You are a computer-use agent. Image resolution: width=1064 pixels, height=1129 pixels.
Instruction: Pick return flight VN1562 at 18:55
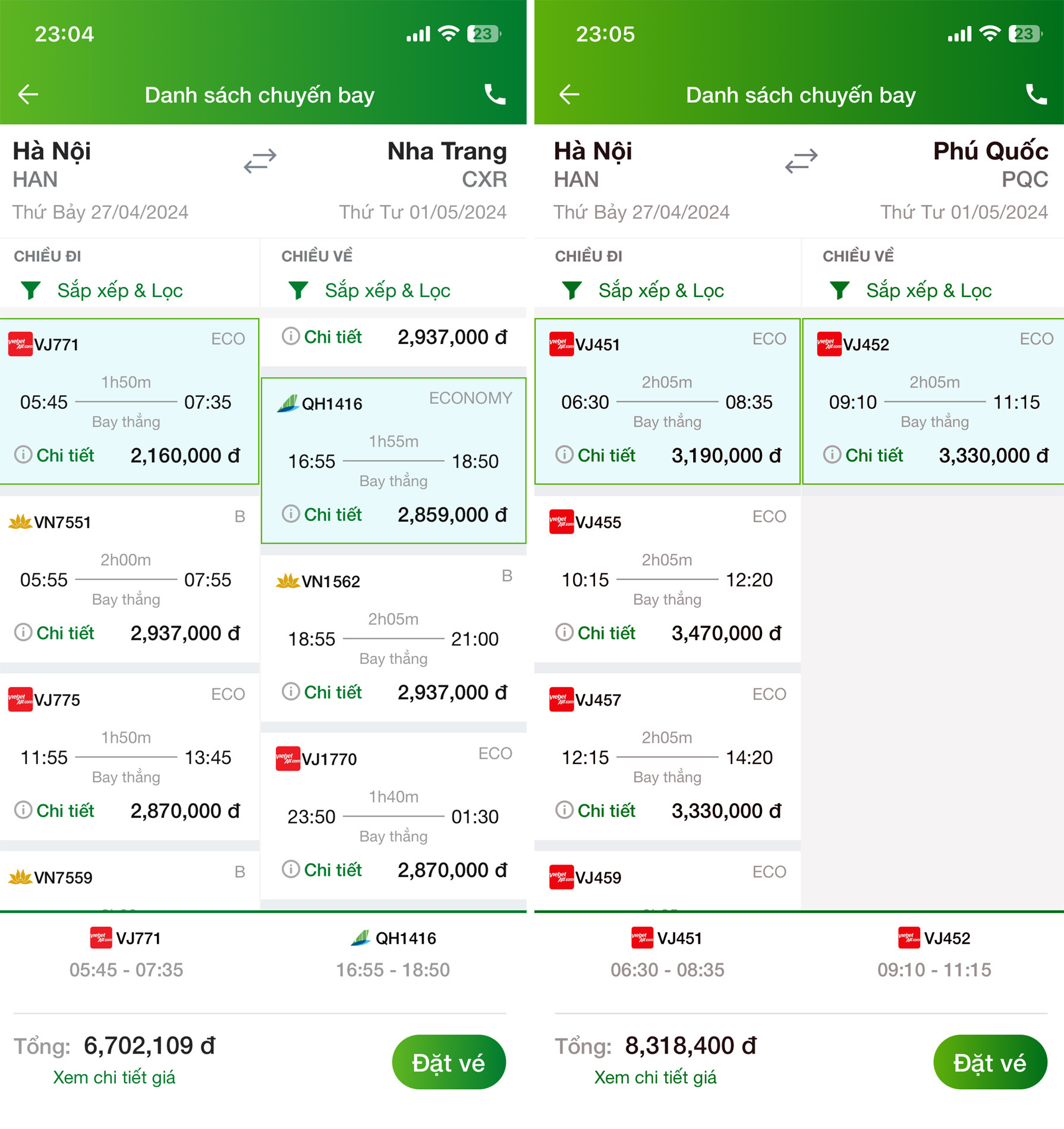tap(394, 638)
